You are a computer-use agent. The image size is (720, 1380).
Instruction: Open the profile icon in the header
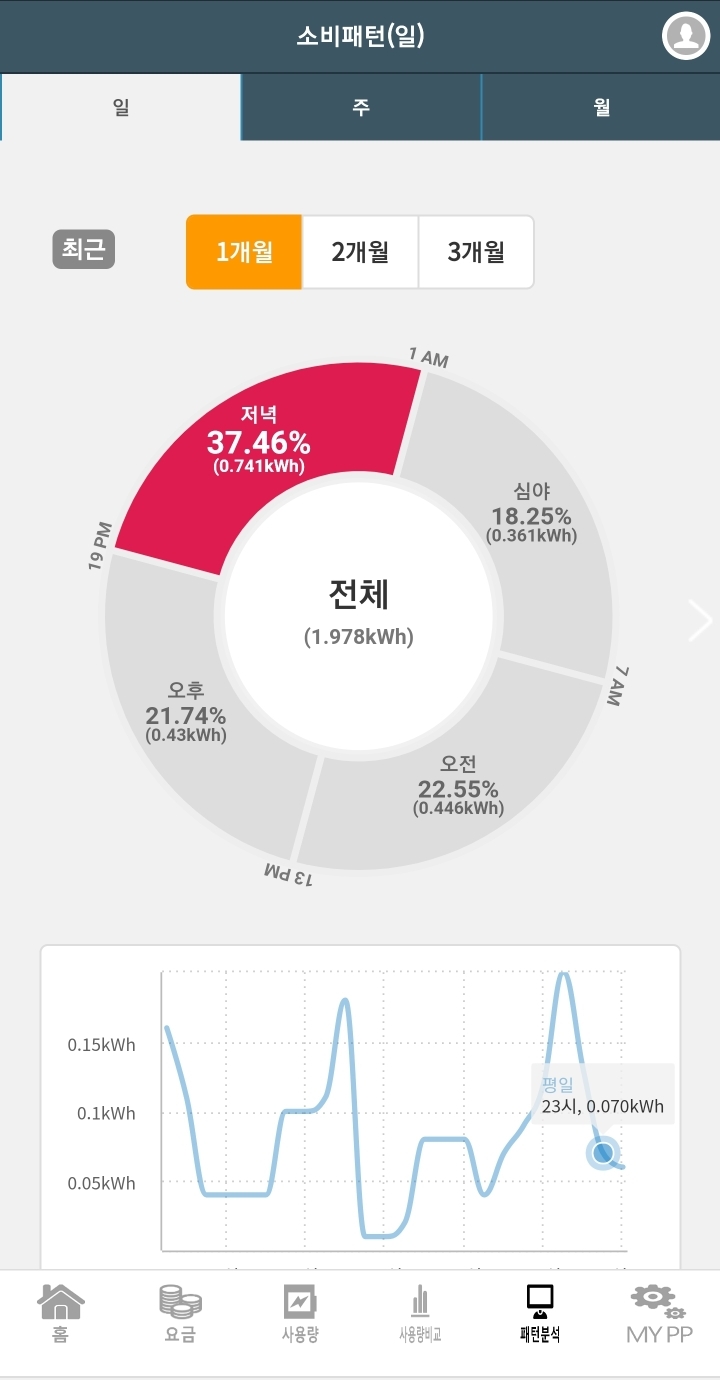tap(686, 35)
